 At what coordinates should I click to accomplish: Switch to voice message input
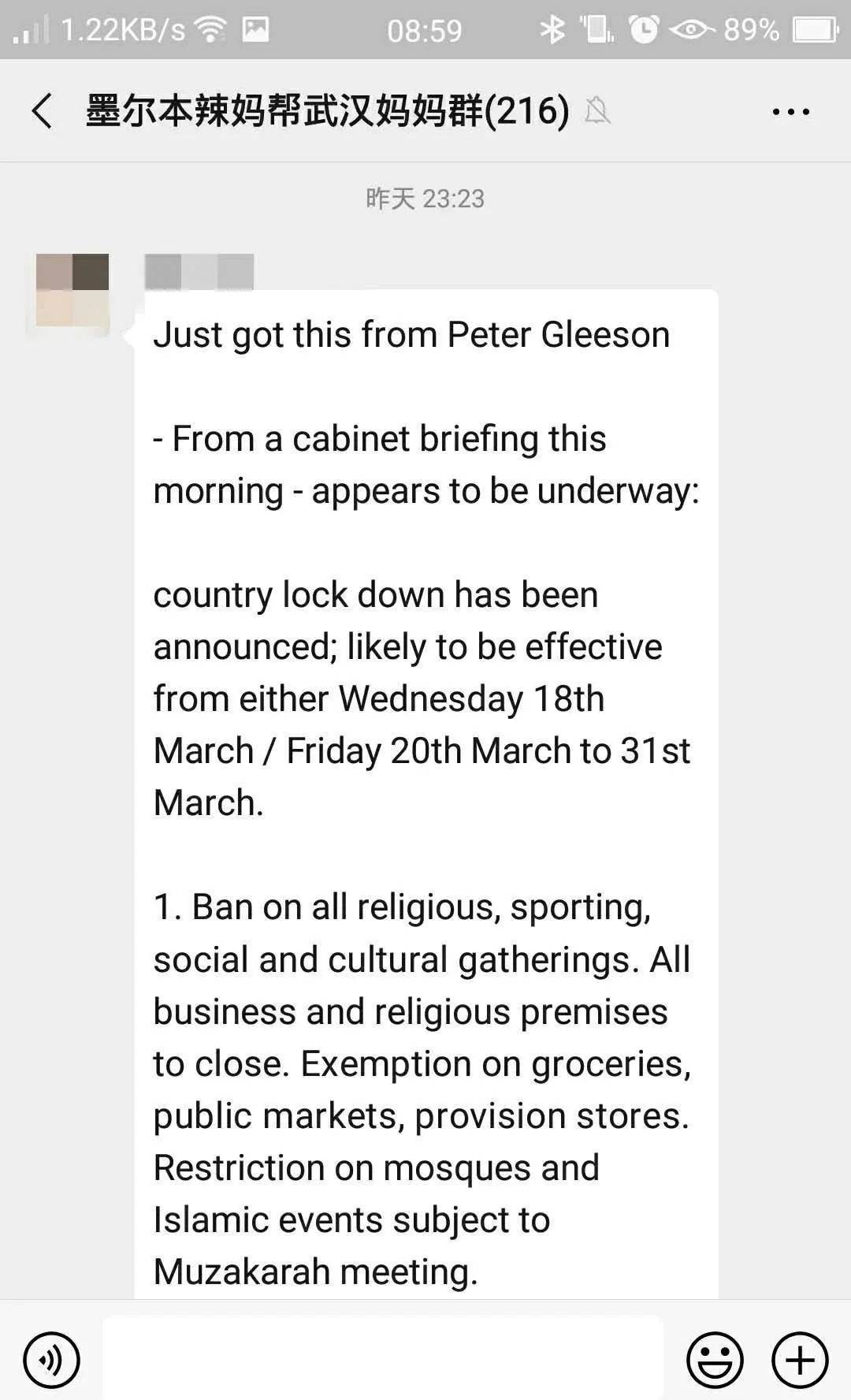click(x=51, y=1360)
